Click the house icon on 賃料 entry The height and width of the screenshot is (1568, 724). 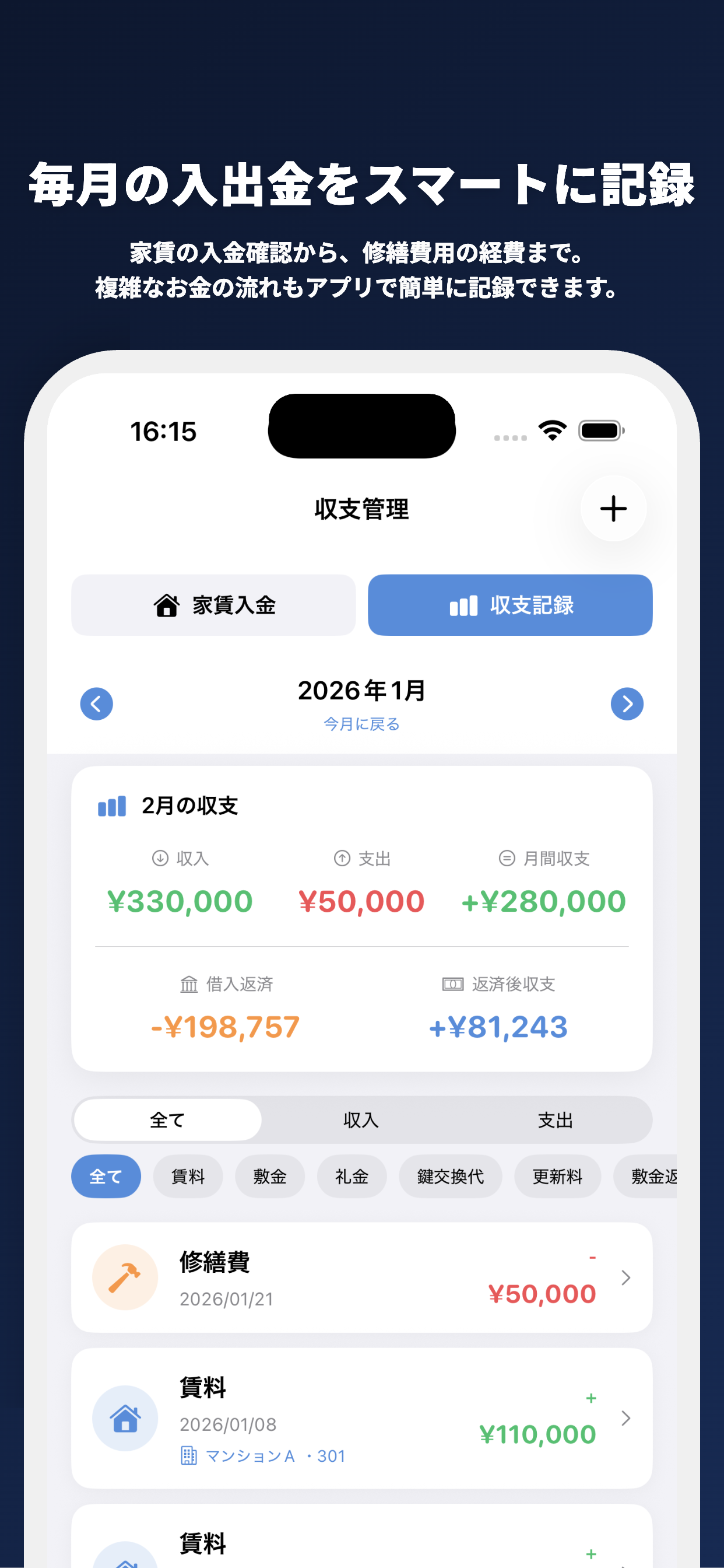(x=125, y=1418)
